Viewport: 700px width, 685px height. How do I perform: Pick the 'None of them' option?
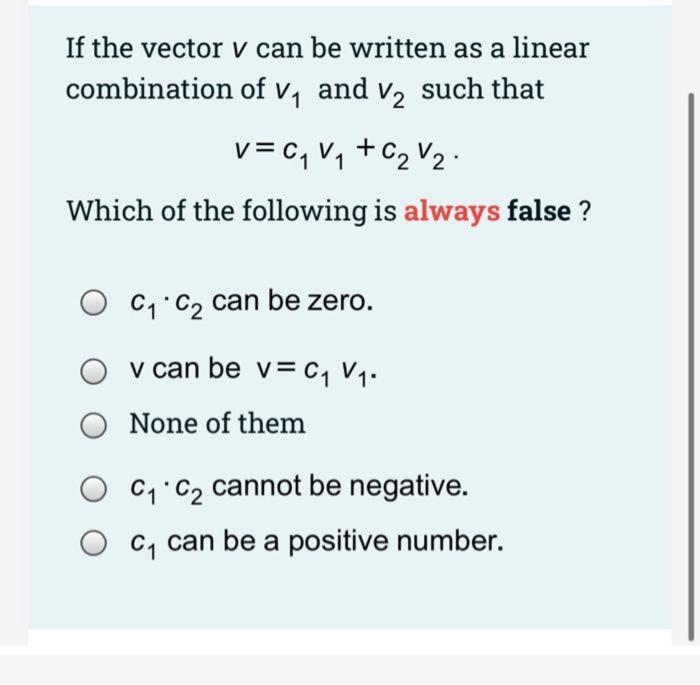95,424
